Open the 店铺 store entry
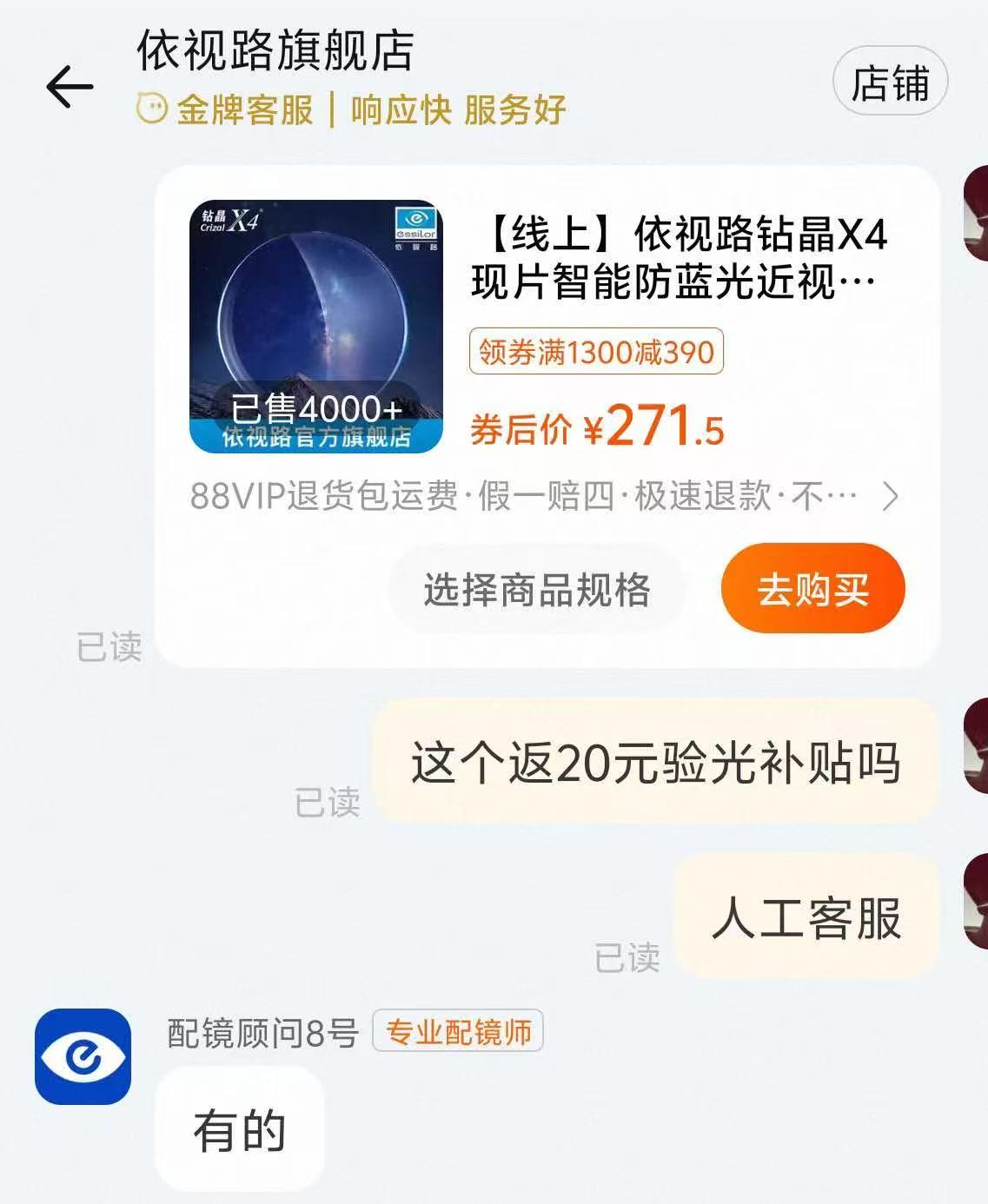 [x=888, y=83]
